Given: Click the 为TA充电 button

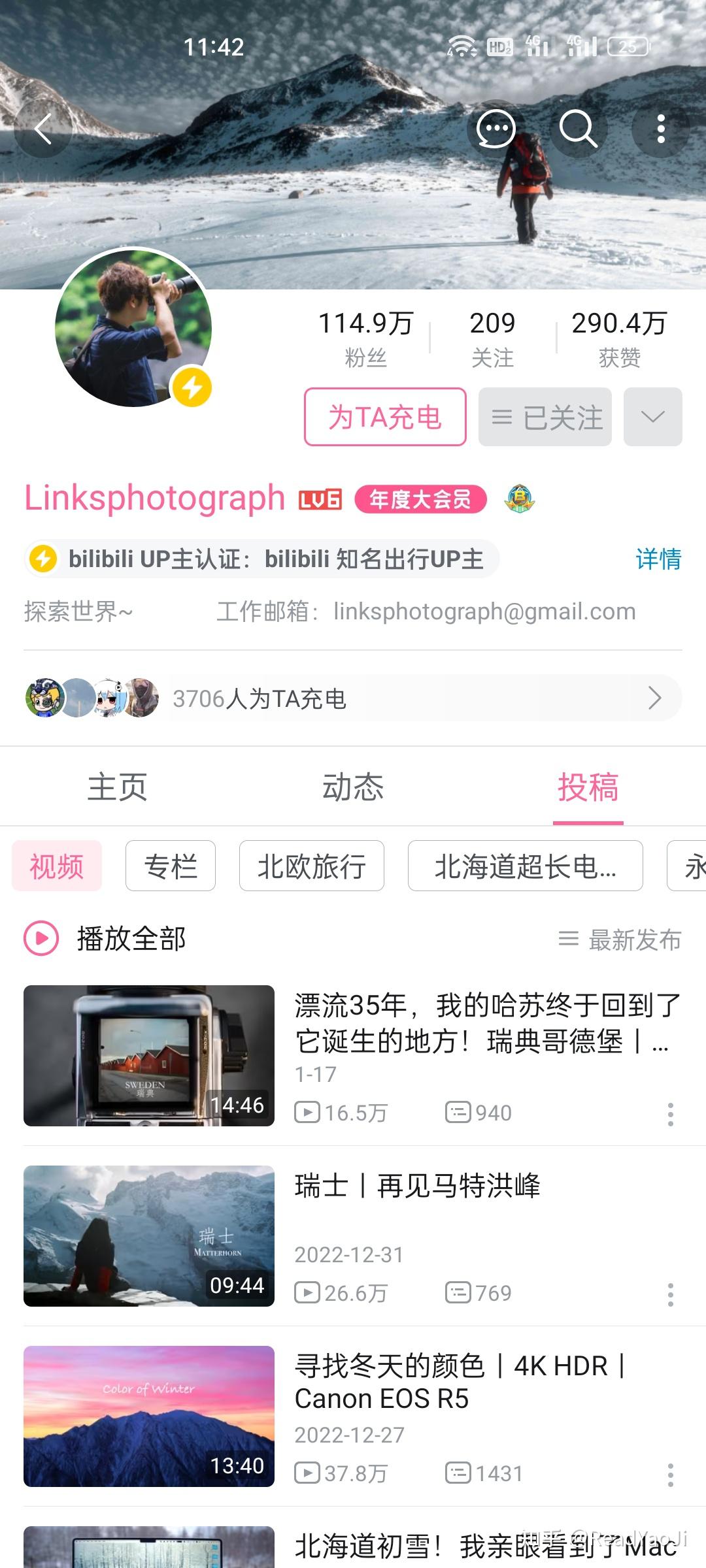Looking at the screenshot, I should (x=384, y=417).
